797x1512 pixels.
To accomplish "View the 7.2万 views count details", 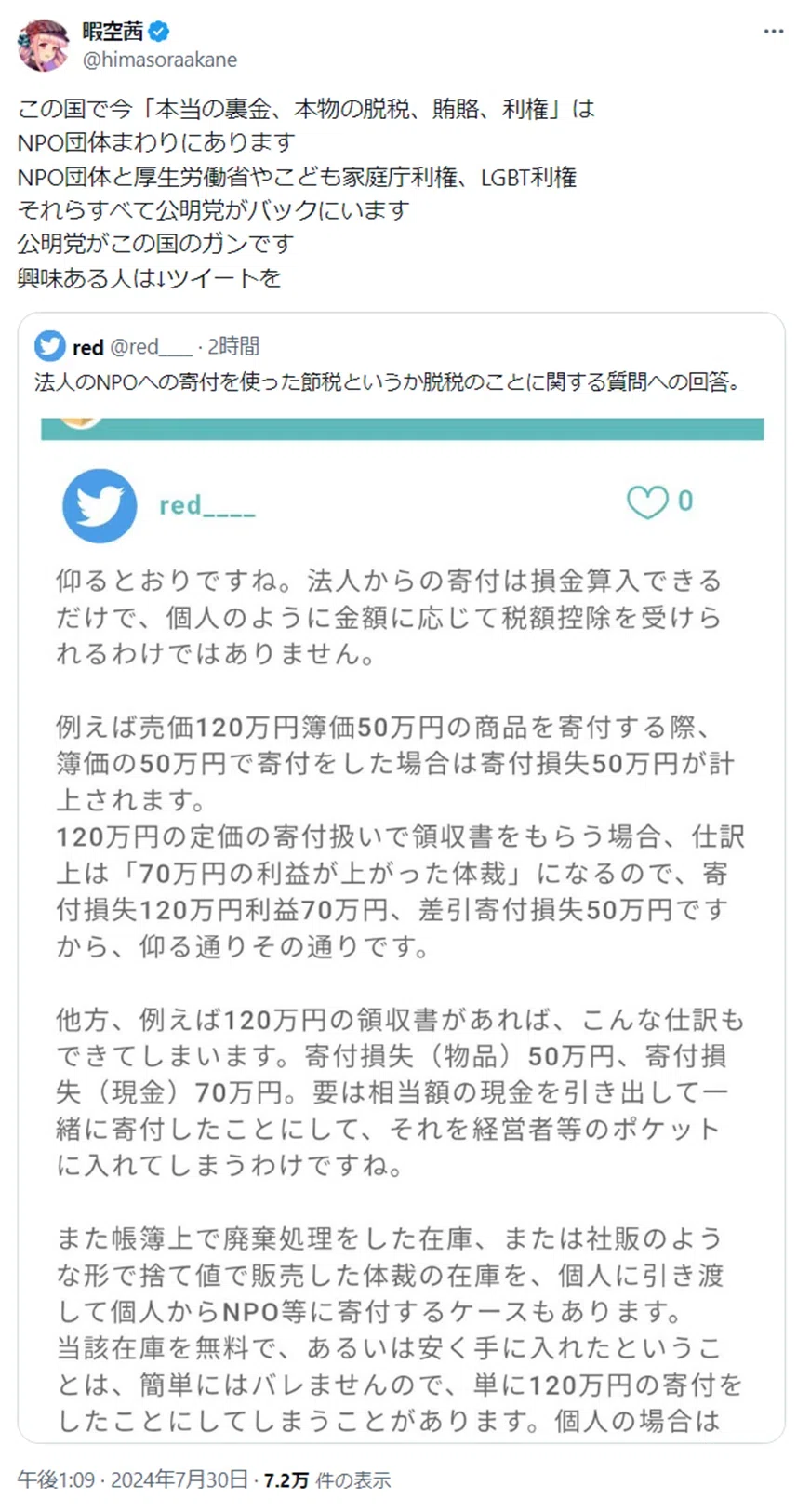I will pyautogui.click(x=326, y=1480).
